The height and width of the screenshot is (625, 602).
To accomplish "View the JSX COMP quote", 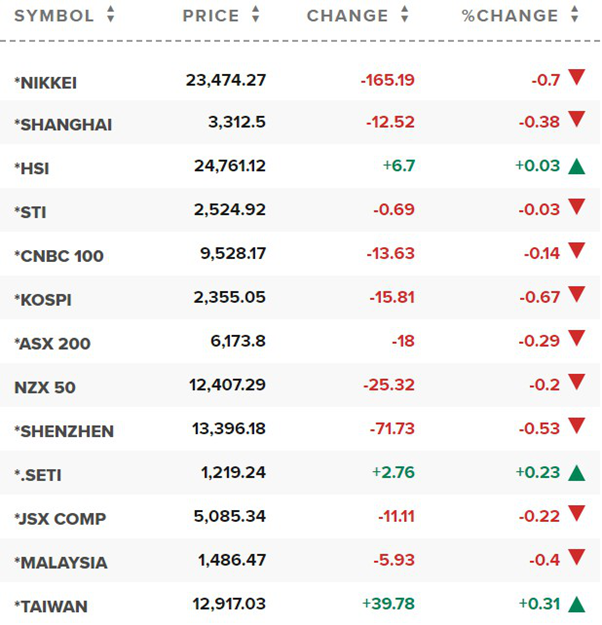I will tap(60, 519).
